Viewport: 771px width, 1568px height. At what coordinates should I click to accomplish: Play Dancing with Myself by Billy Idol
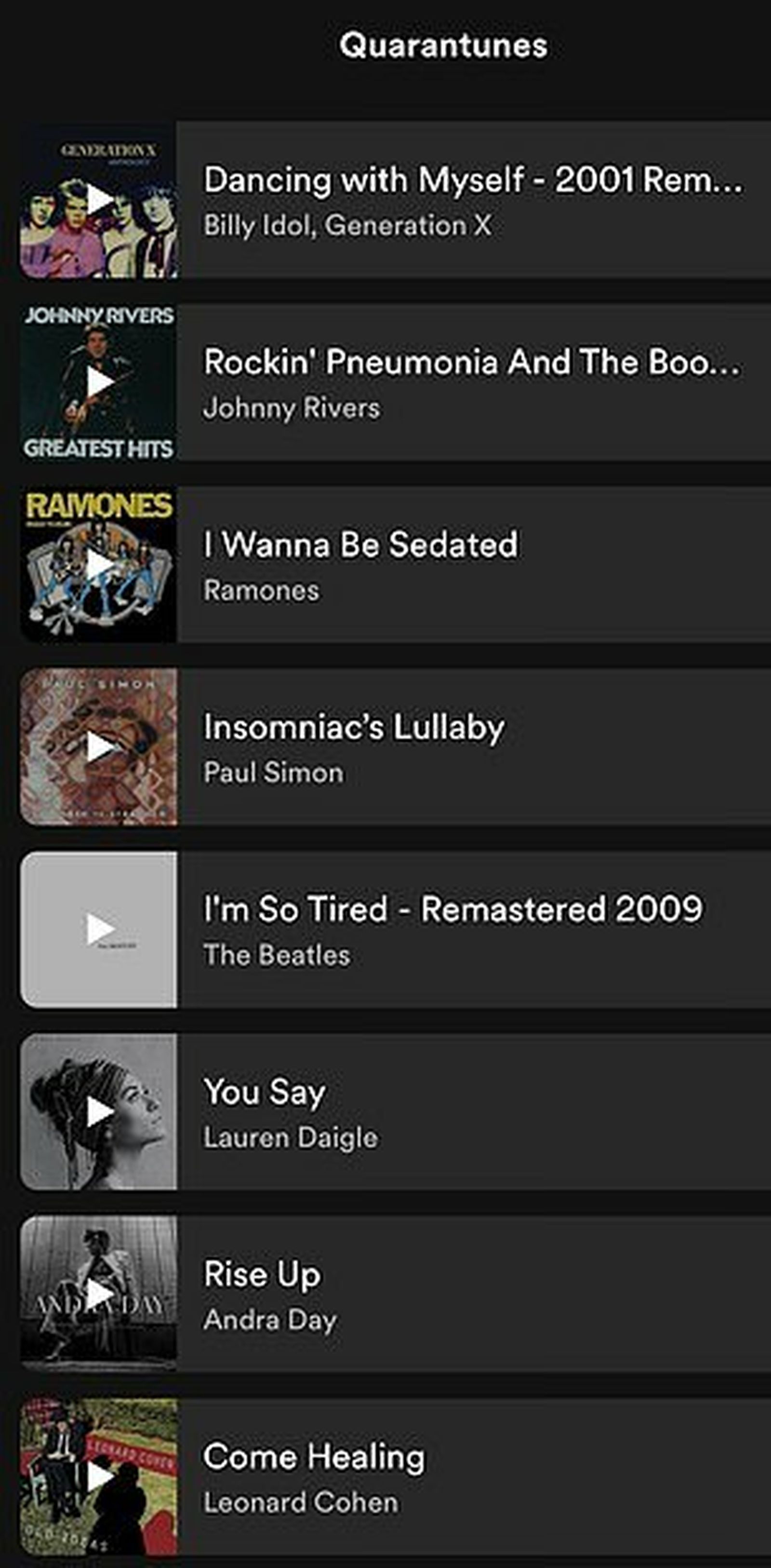(x=99, y=200)
